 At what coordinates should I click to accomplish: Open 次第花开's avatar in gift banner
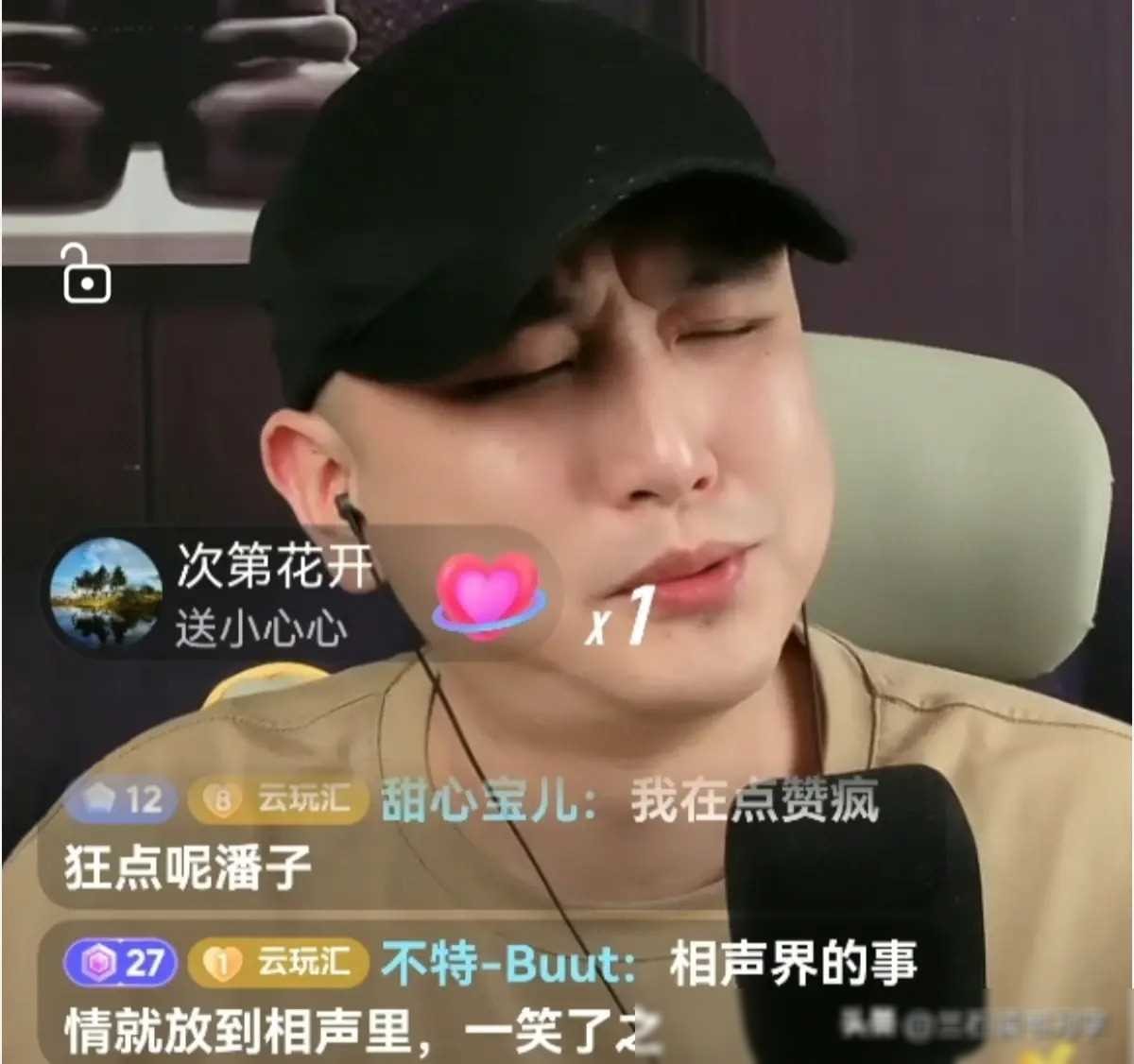(x=106, y=592)
